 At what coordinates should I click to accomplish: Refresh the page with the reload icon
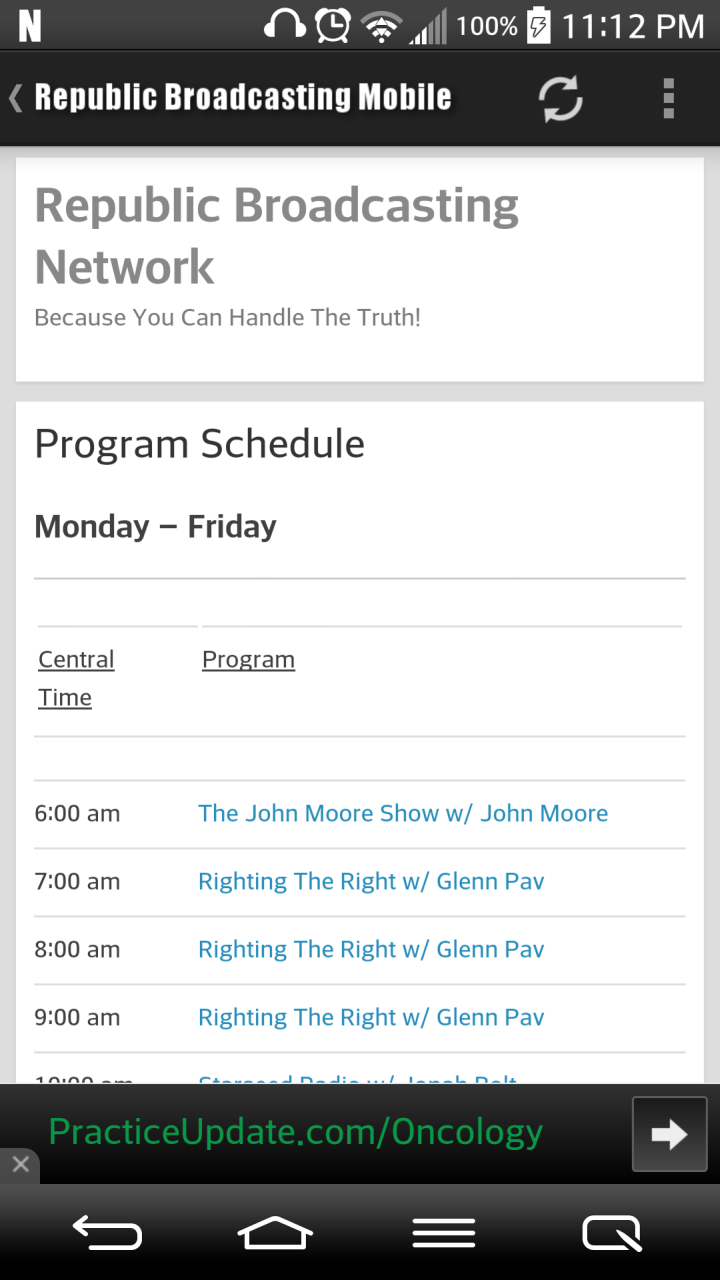coord(560,99)
